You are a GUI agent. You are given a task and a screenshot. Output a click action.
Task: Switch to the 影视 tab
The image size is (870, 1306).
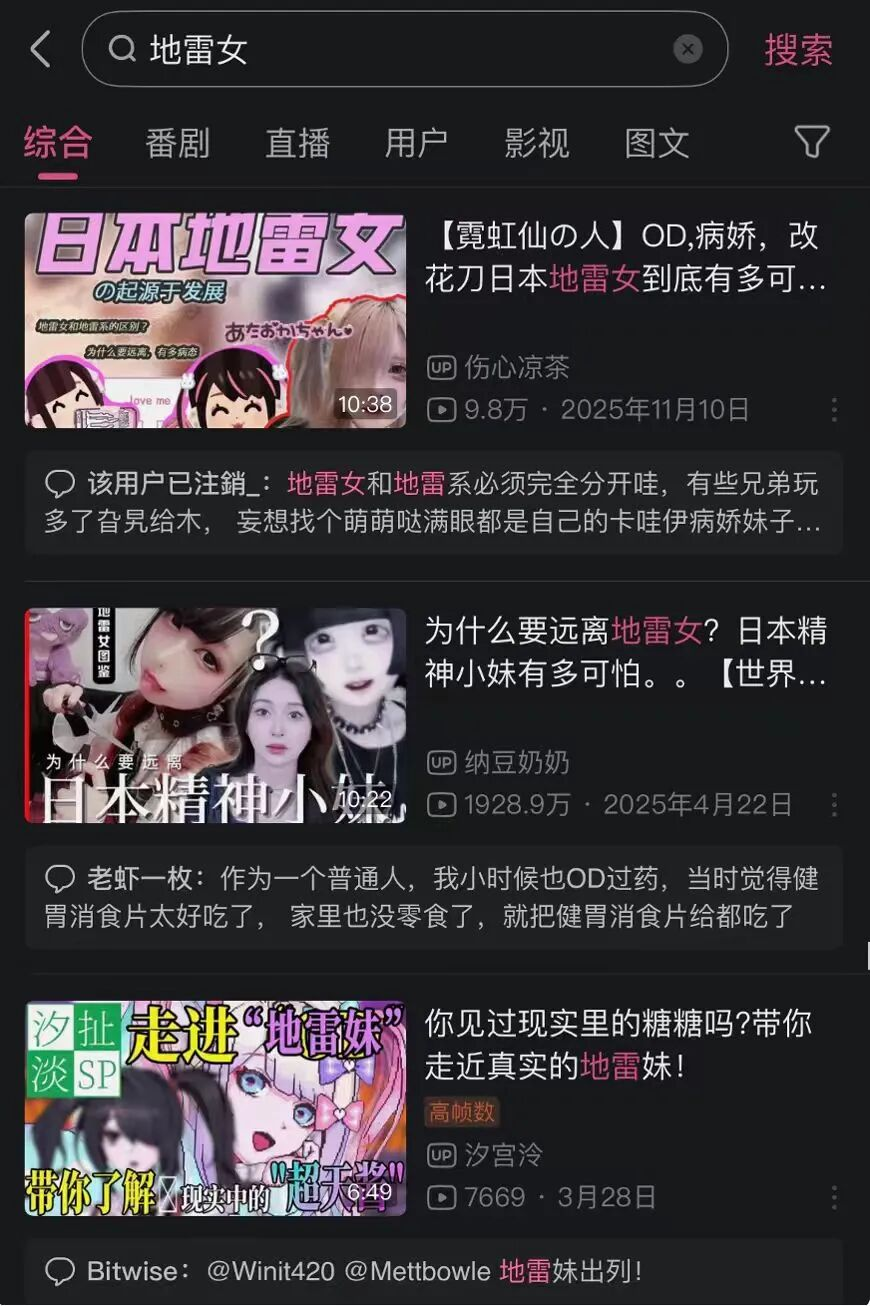click(536, 143)
